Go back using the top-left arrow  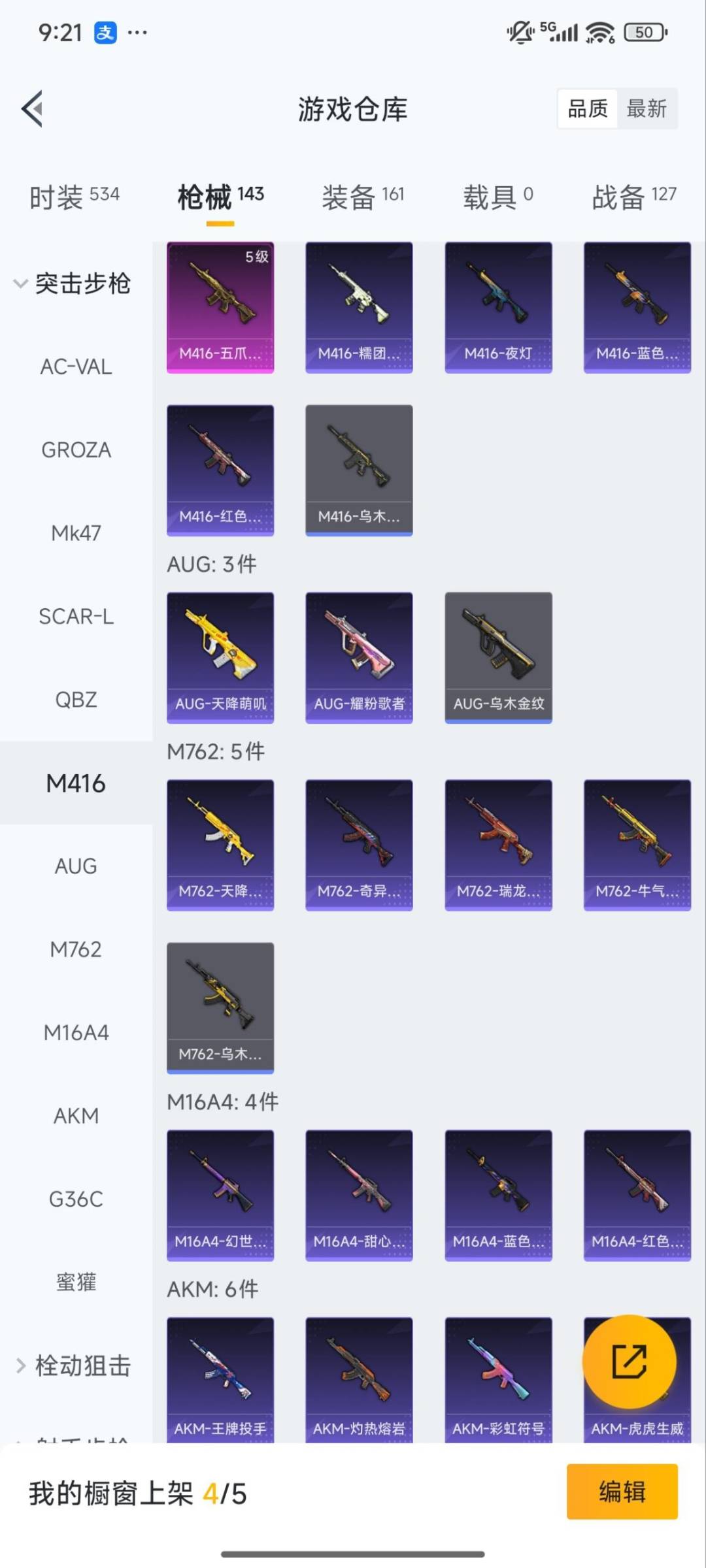(x=33, y=108)
